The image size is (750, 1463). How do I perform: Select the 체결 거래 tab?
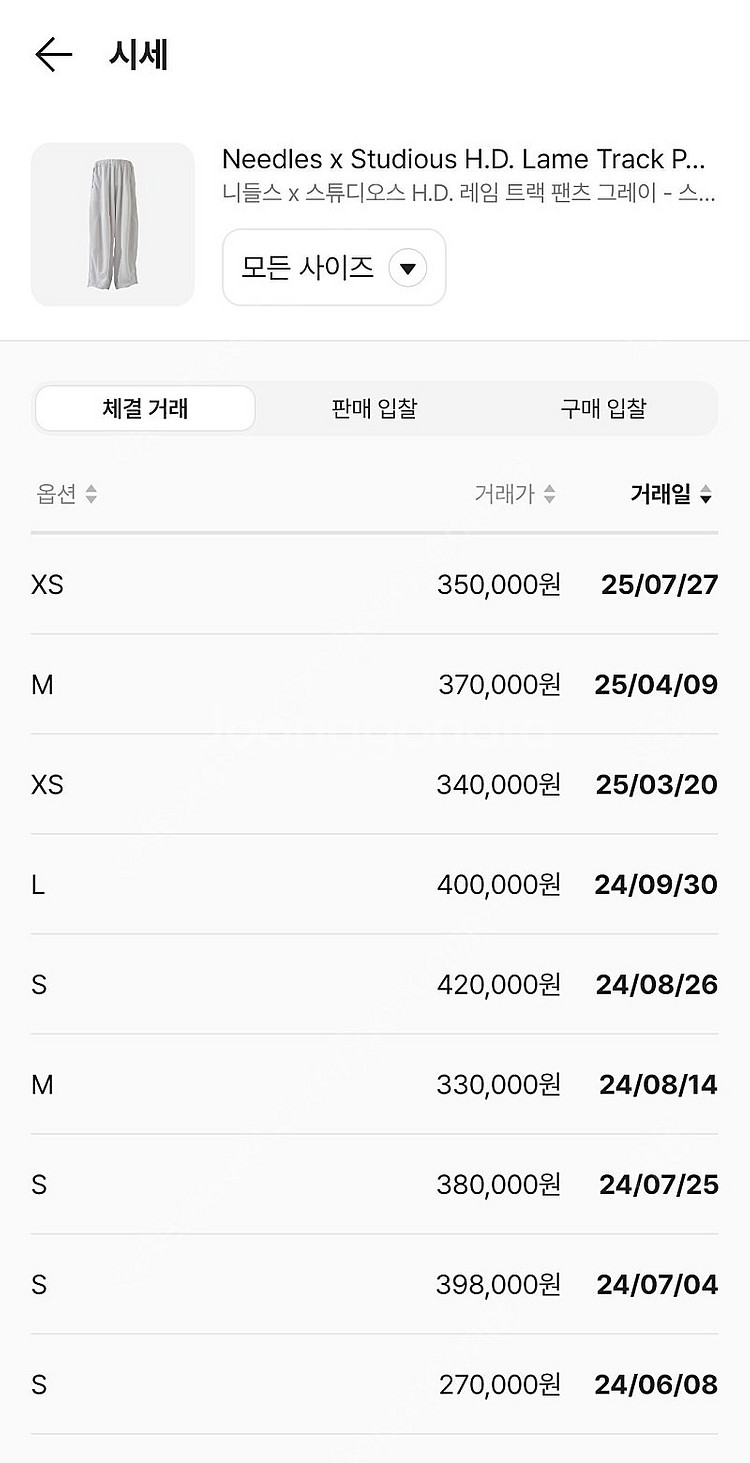pos(144,408)
